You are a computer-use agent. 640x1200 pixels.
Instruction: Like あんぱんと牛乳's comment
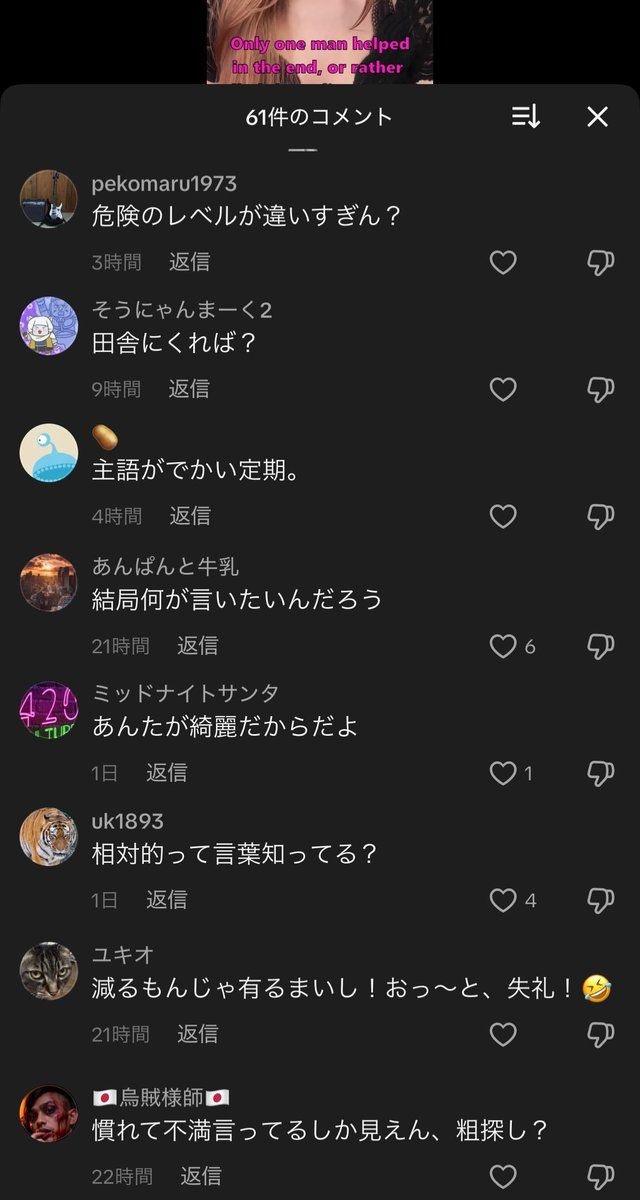[503, 646]
